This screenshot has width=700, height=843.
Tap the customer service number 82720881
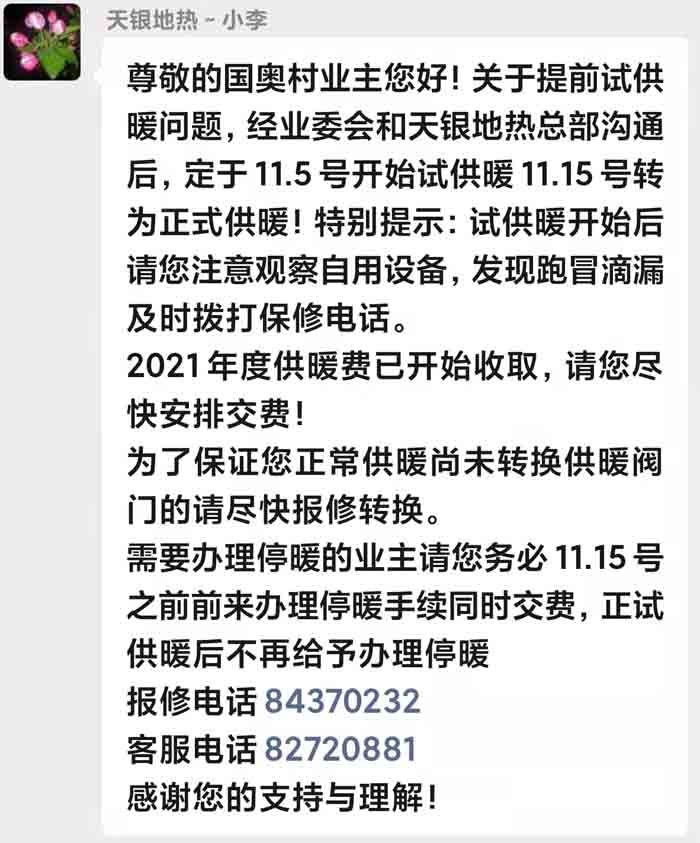click(x=340, y=749)
